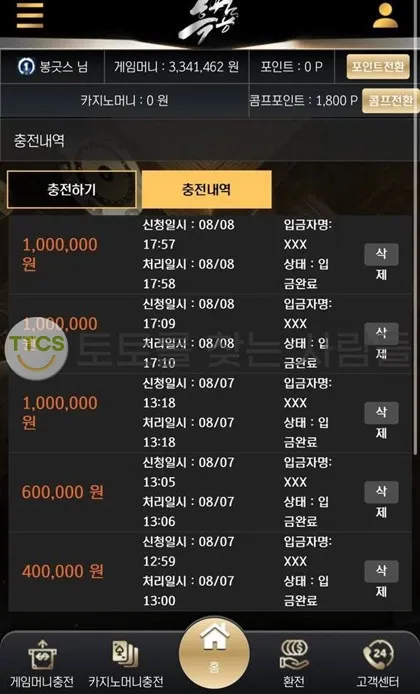The image size is (420, 694).
Task: Open 카지노머니충전 in bottom bar
Action: pos(125,663)
